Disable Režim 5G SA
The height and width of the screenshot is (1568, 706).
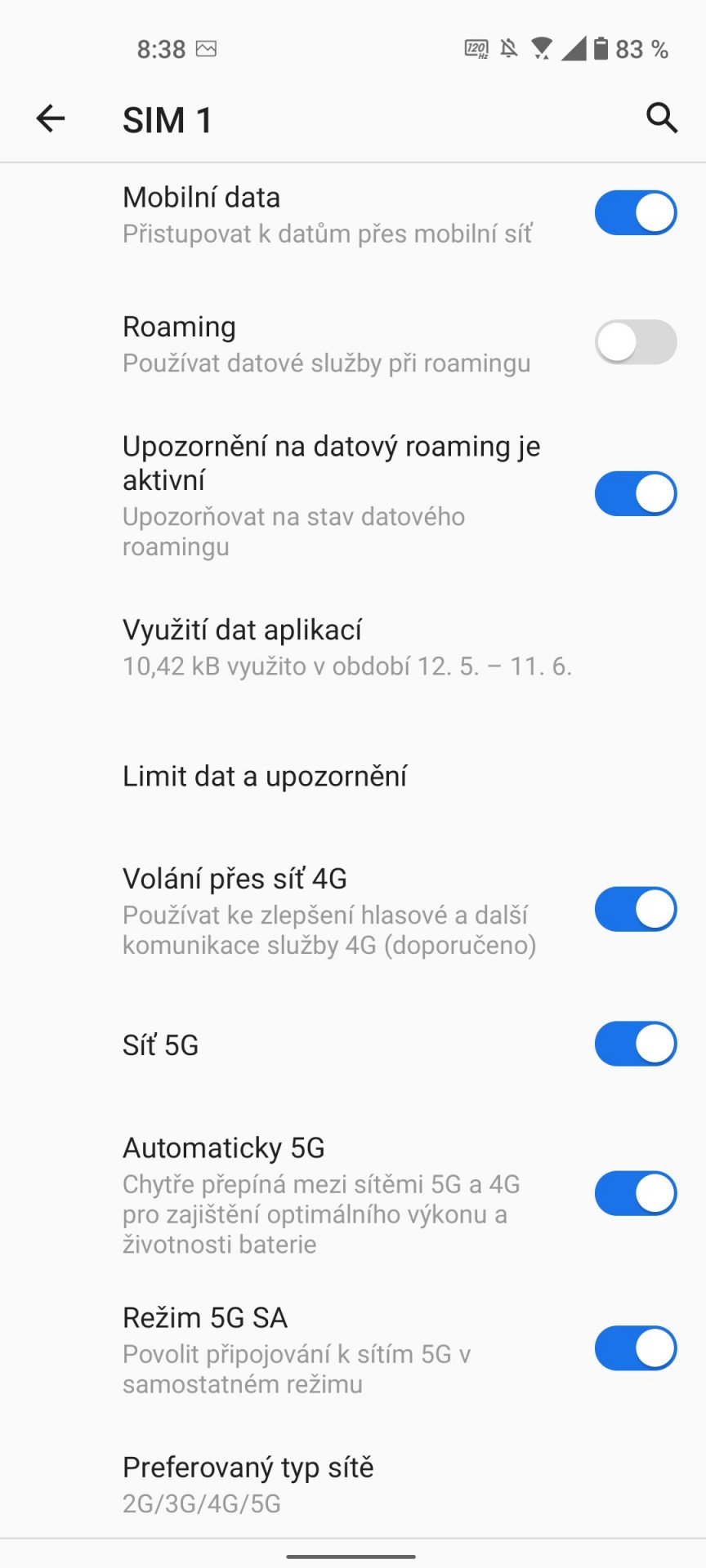[x=636, y=1348]
